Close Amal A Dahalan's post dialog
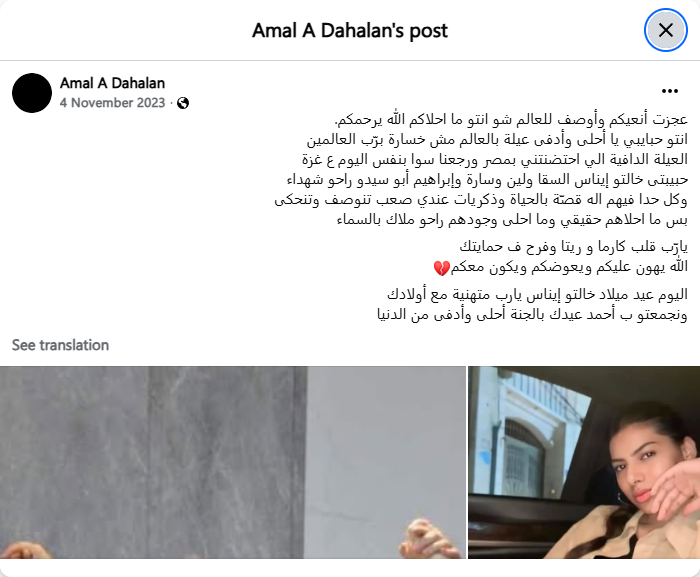Image resolution: width=700 pixels, height=577 pixels. 665,30
